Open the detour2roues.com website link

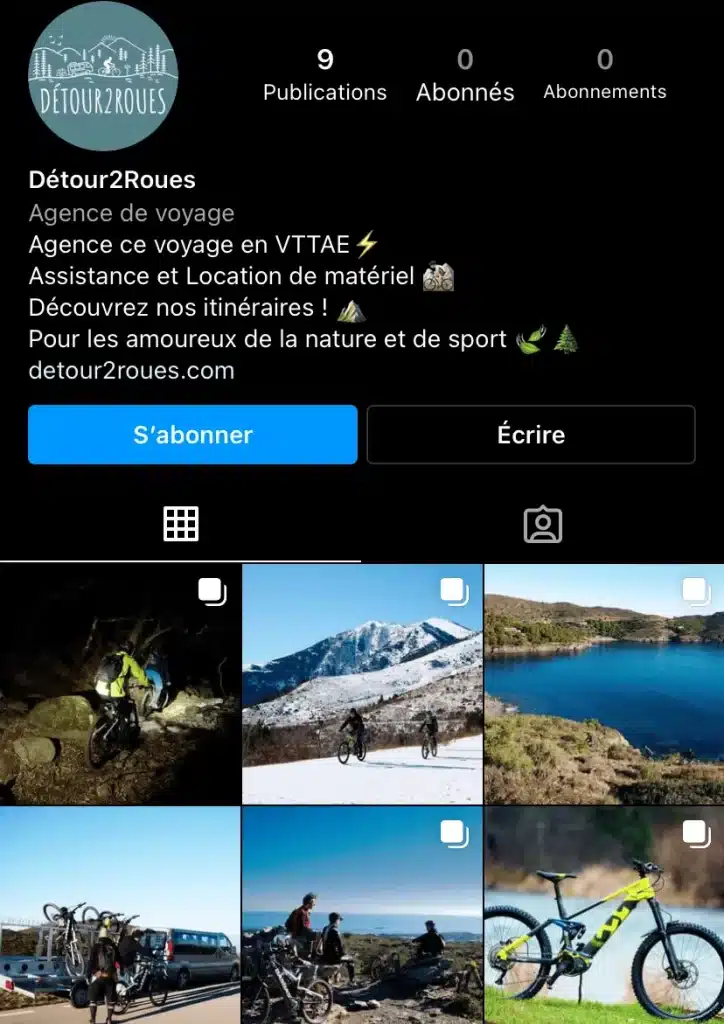point(131,371)
